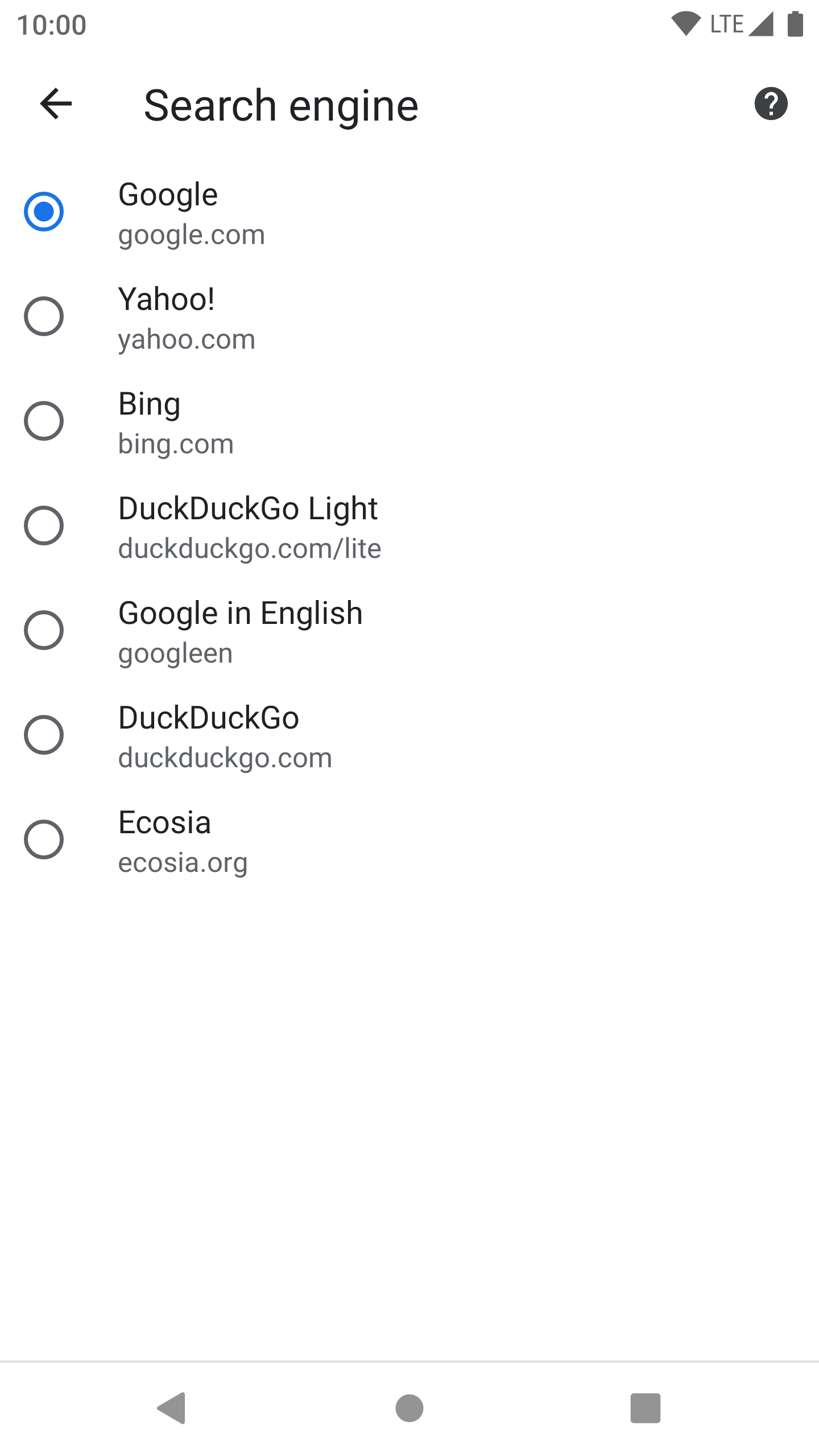Click the duckduckgo.com/lite URL text
Image resolution: width=819 pixels, height=1456 pixels.
coord(249,548)
